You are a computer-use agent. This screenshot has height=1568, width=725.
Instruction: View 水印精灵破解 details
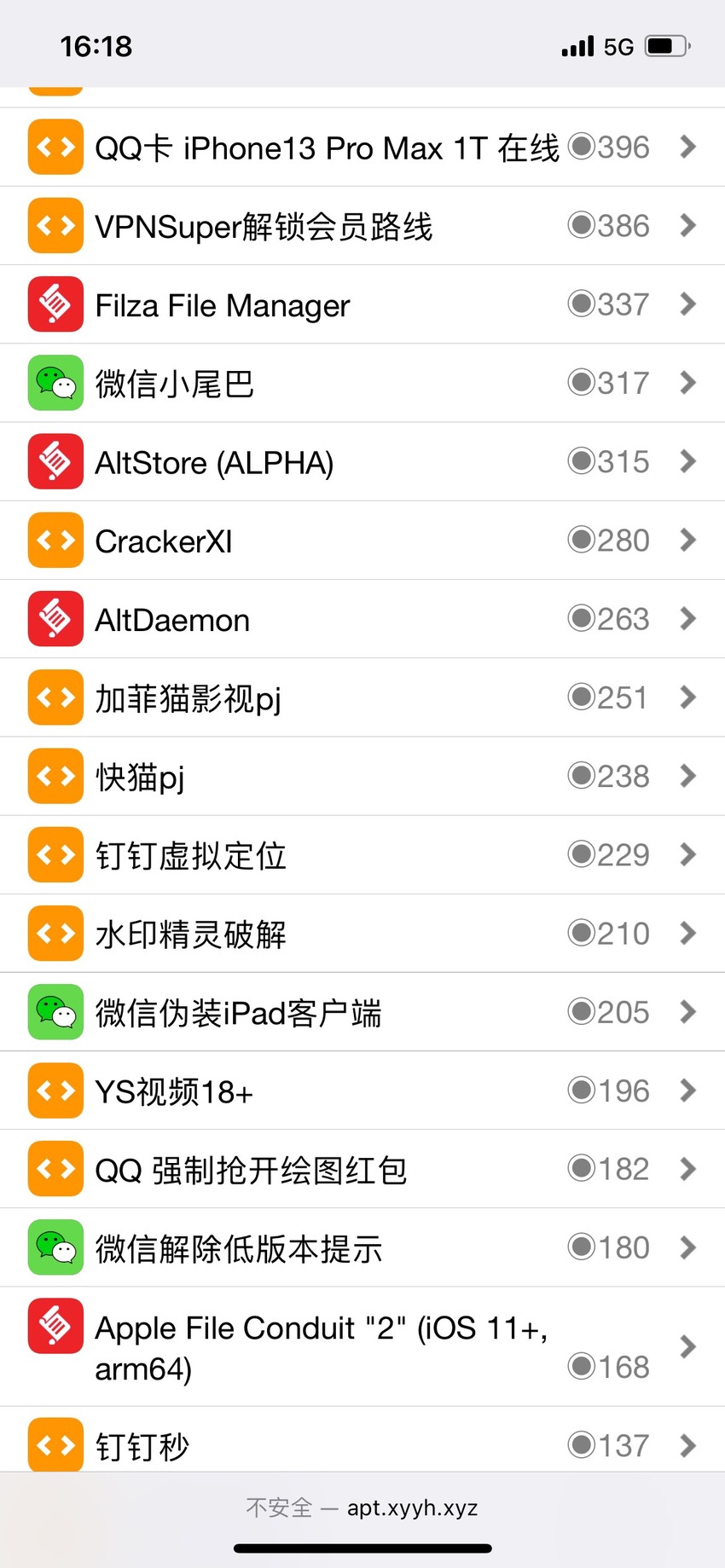(x=362, y=933)
